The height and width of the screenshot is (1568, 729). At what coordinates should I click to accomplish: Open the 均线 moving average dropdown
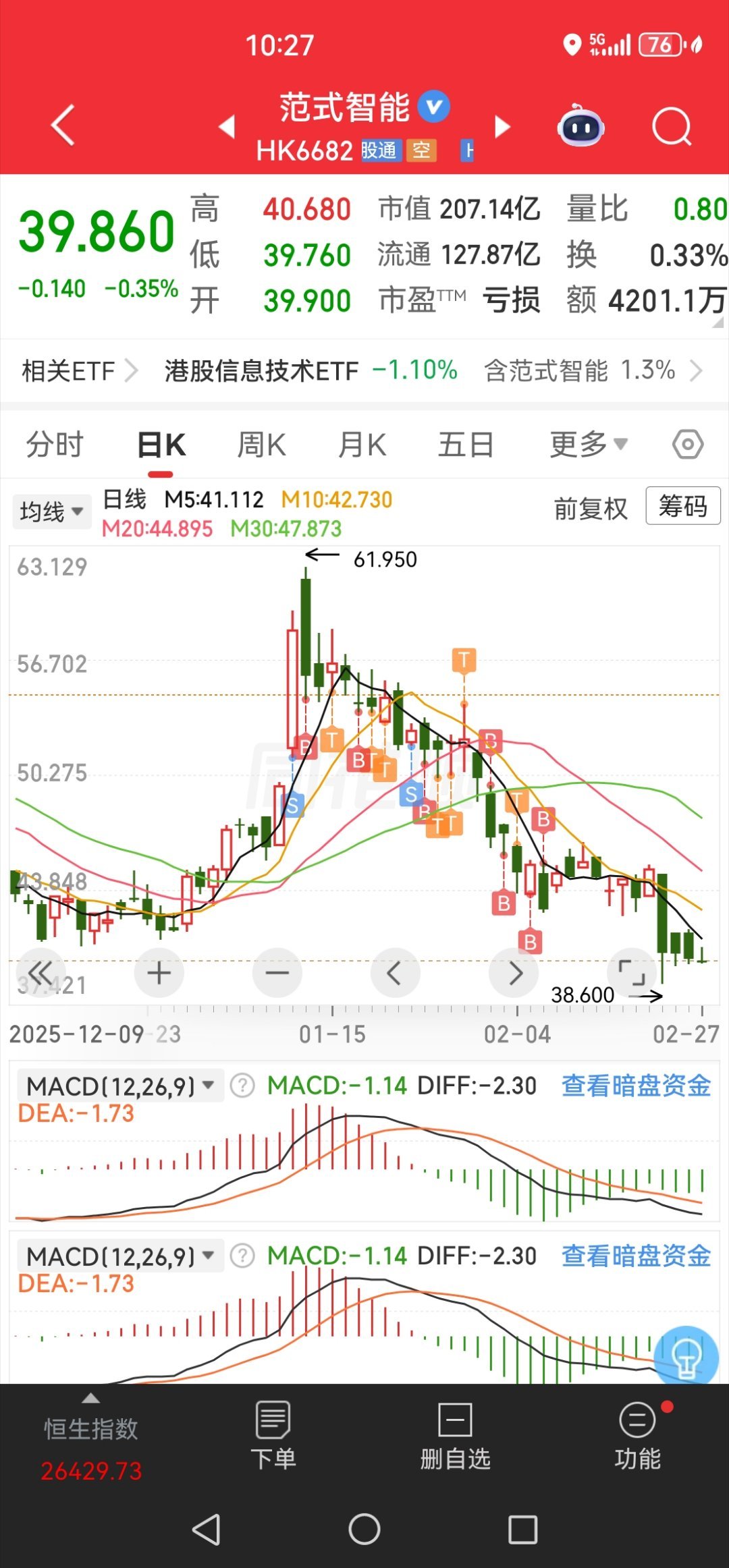[51, 511]
